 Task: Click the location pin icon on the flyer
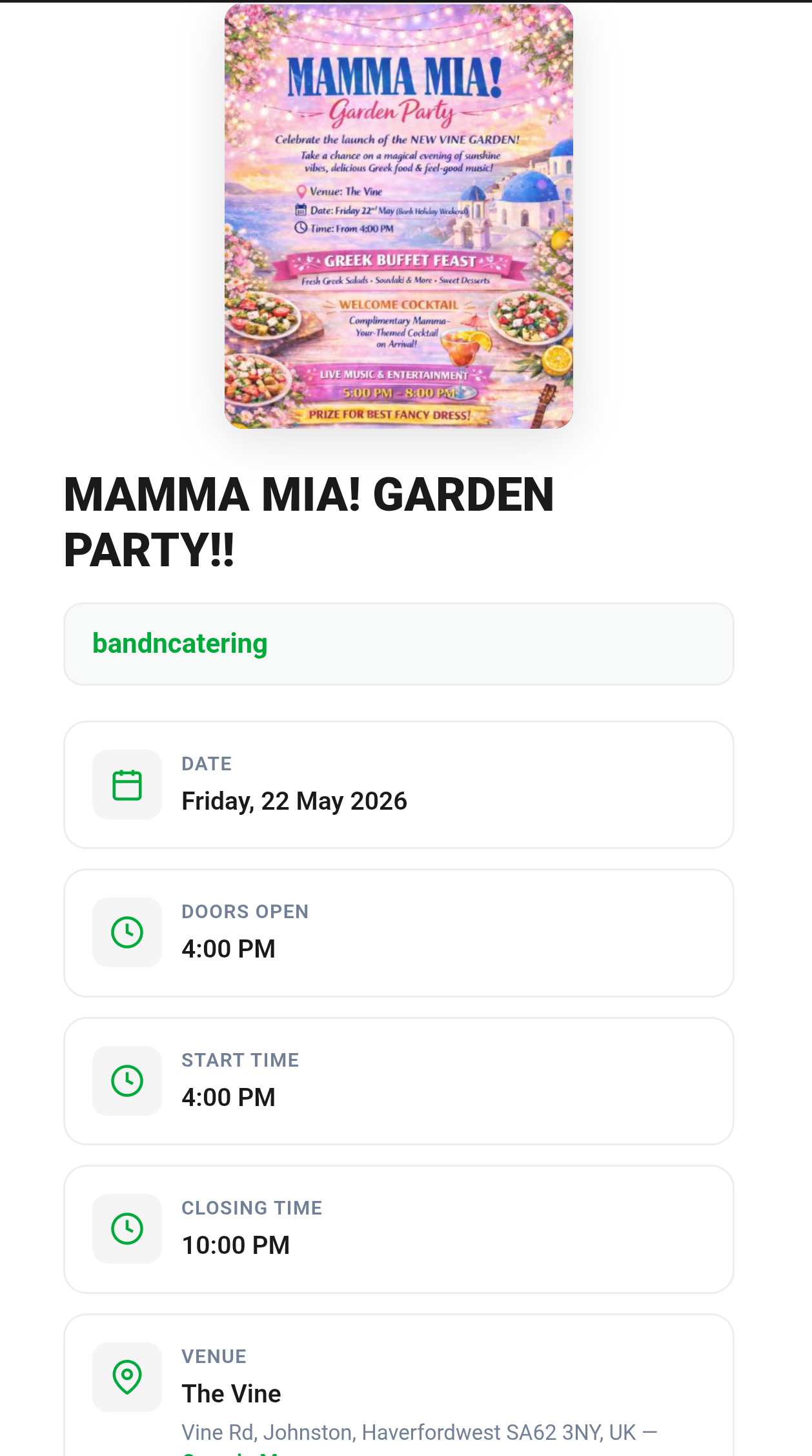point(301,191)
